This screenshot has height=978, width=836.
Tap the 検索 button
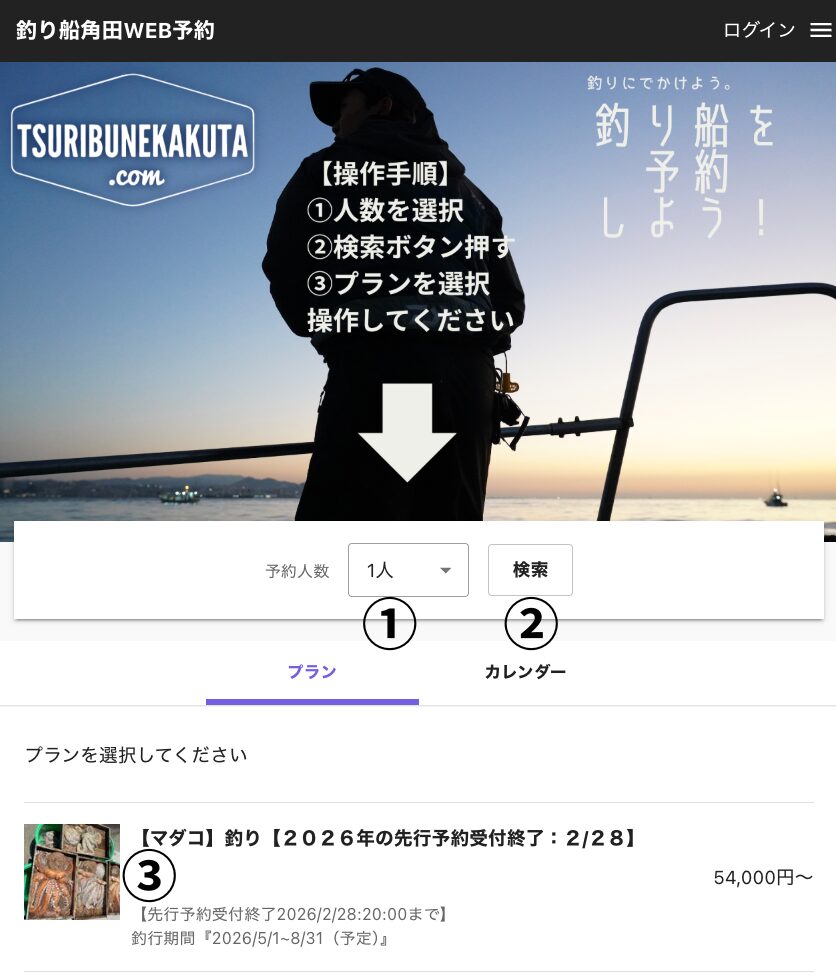530,570
